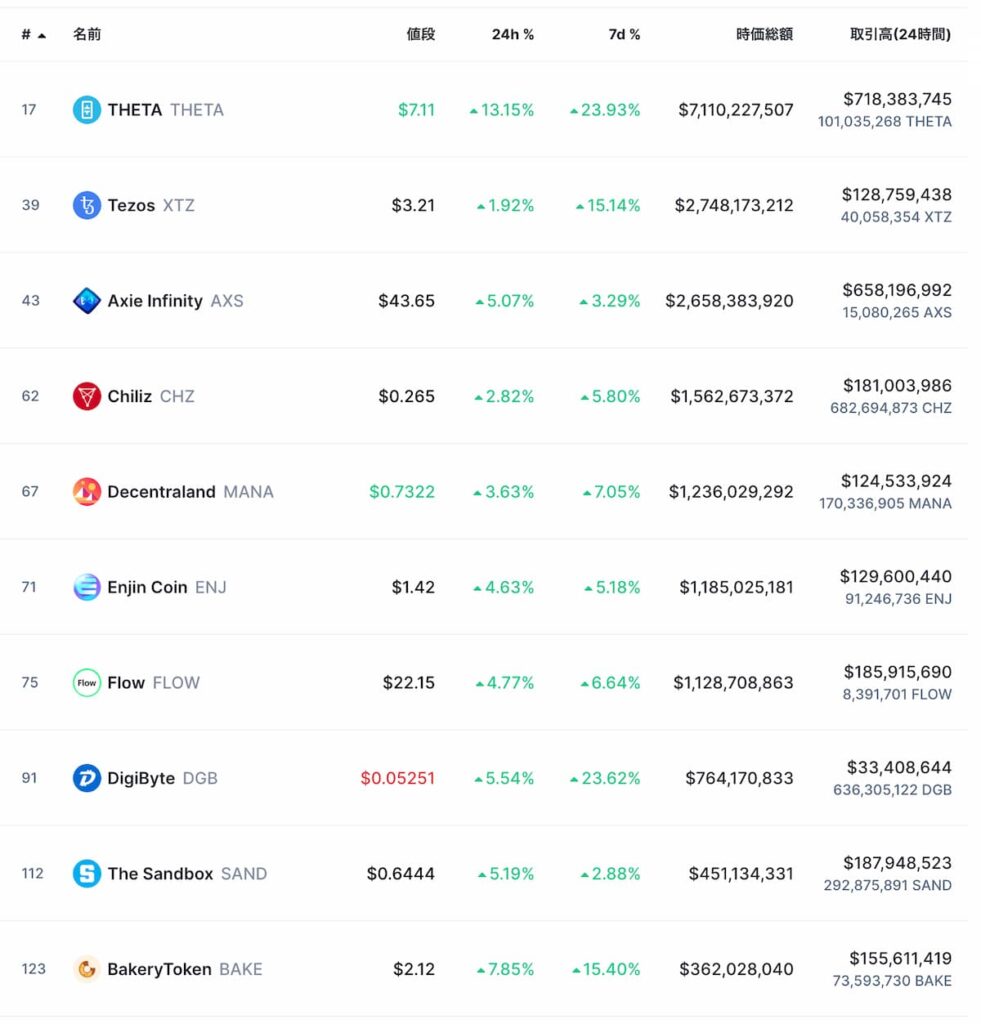
Task: Click the Axie Infinity logo
Action: click(x=85, y=300)
